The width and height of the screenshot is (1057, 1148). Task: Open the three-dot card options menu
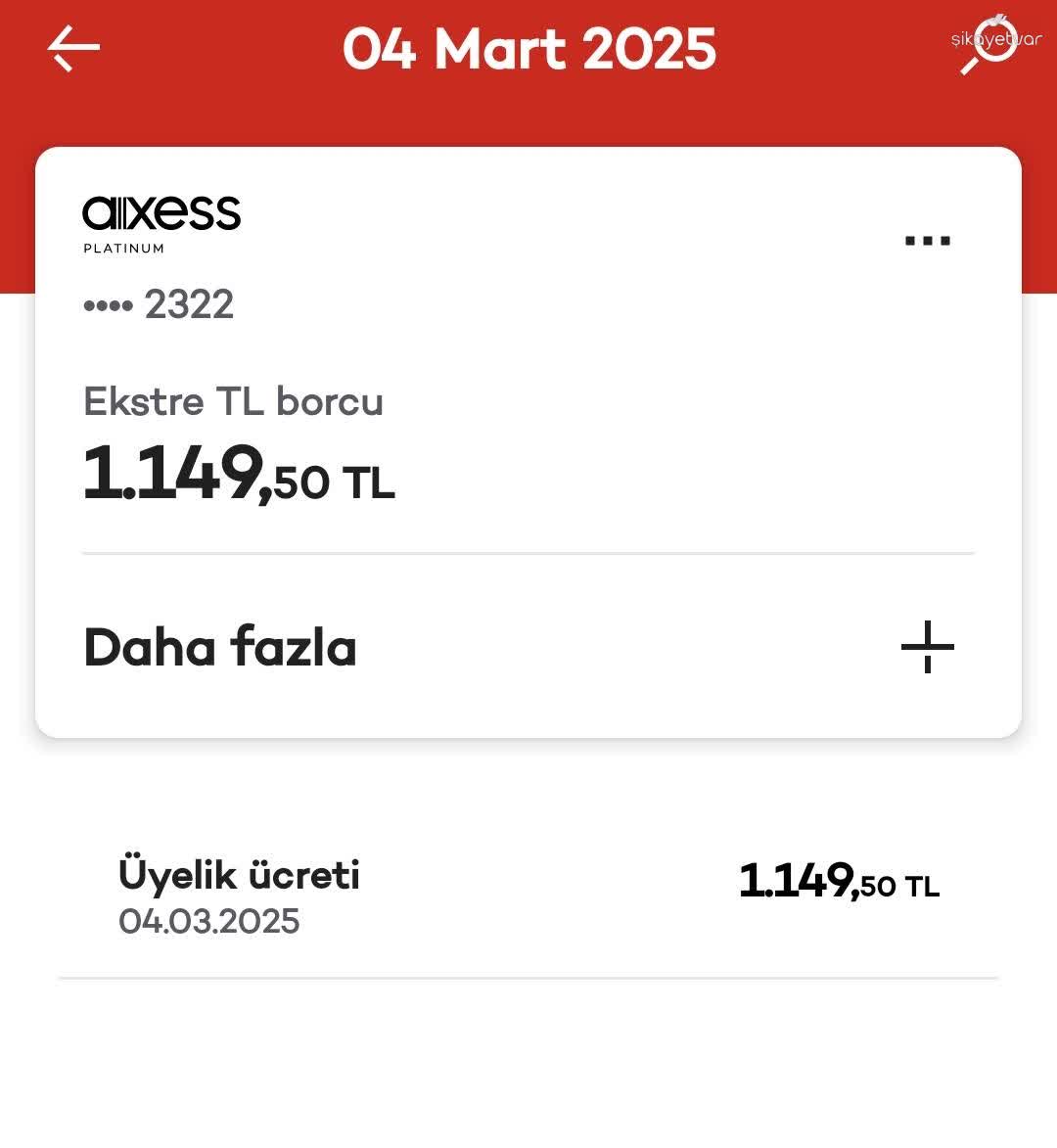pos(928,238)
